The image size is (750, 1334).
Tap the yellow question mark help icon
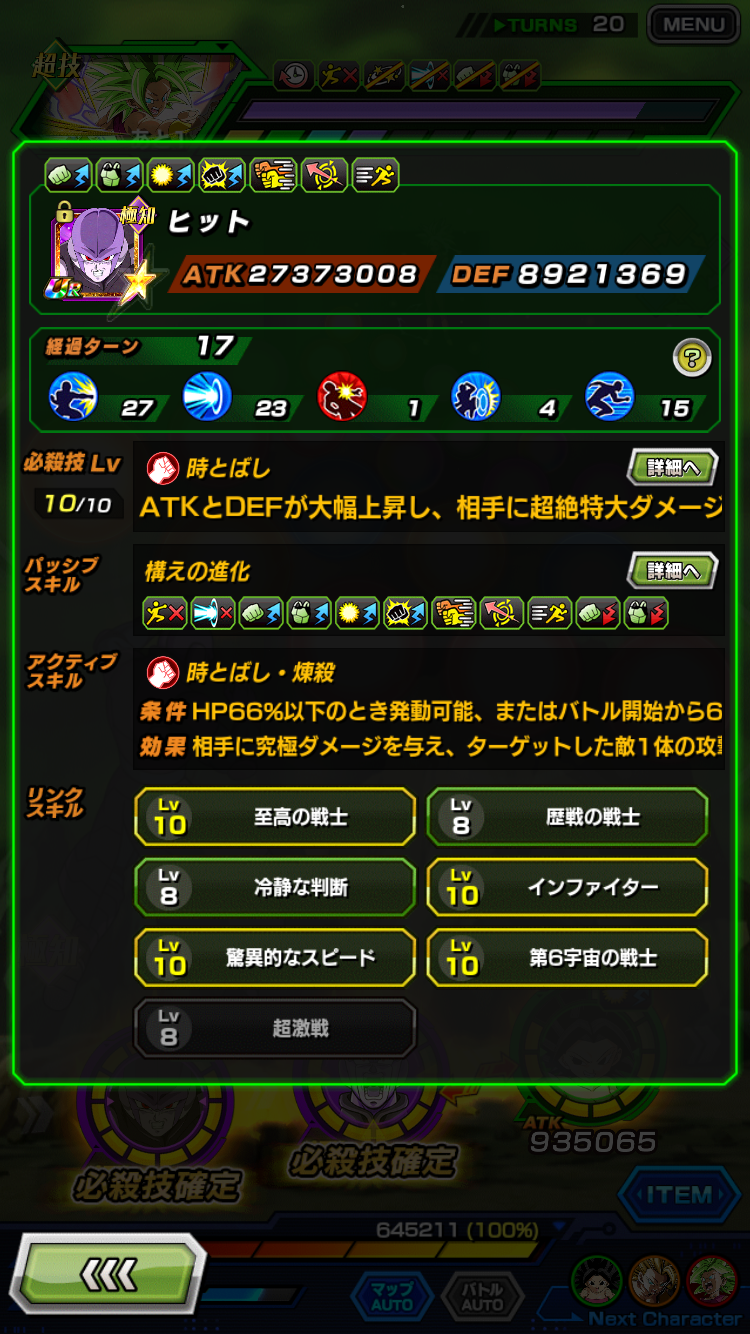tap(692, 356)
